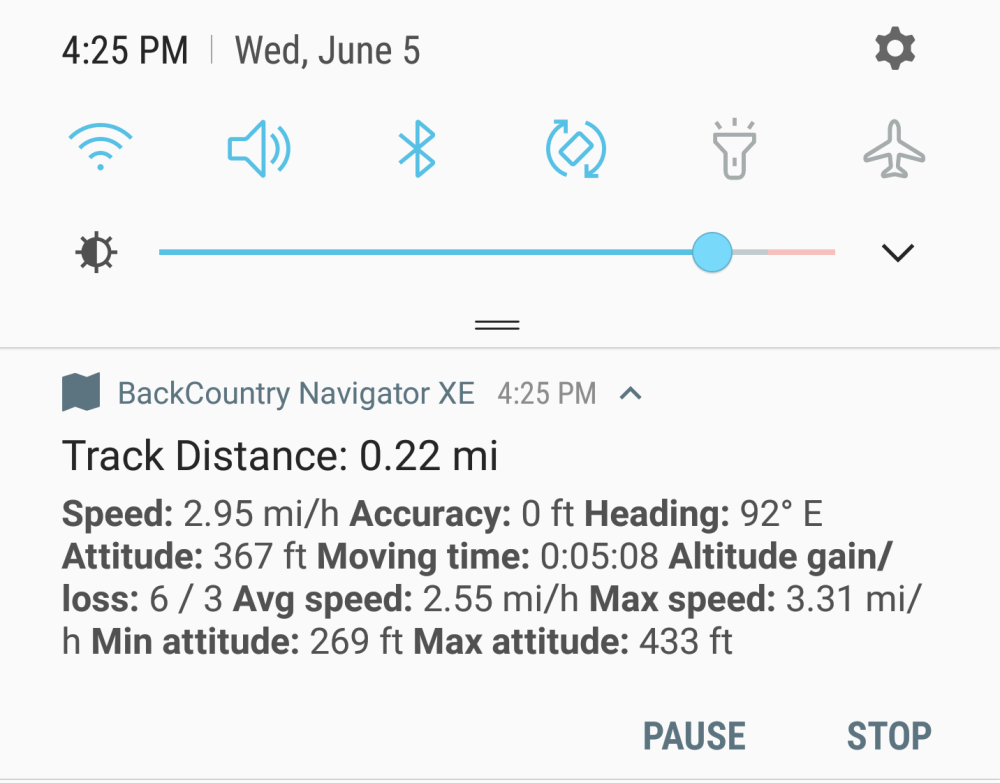Enable airplane mode
Viewport: 1000px width, 783px height.
pyautogui.click(x=894, y=150)
